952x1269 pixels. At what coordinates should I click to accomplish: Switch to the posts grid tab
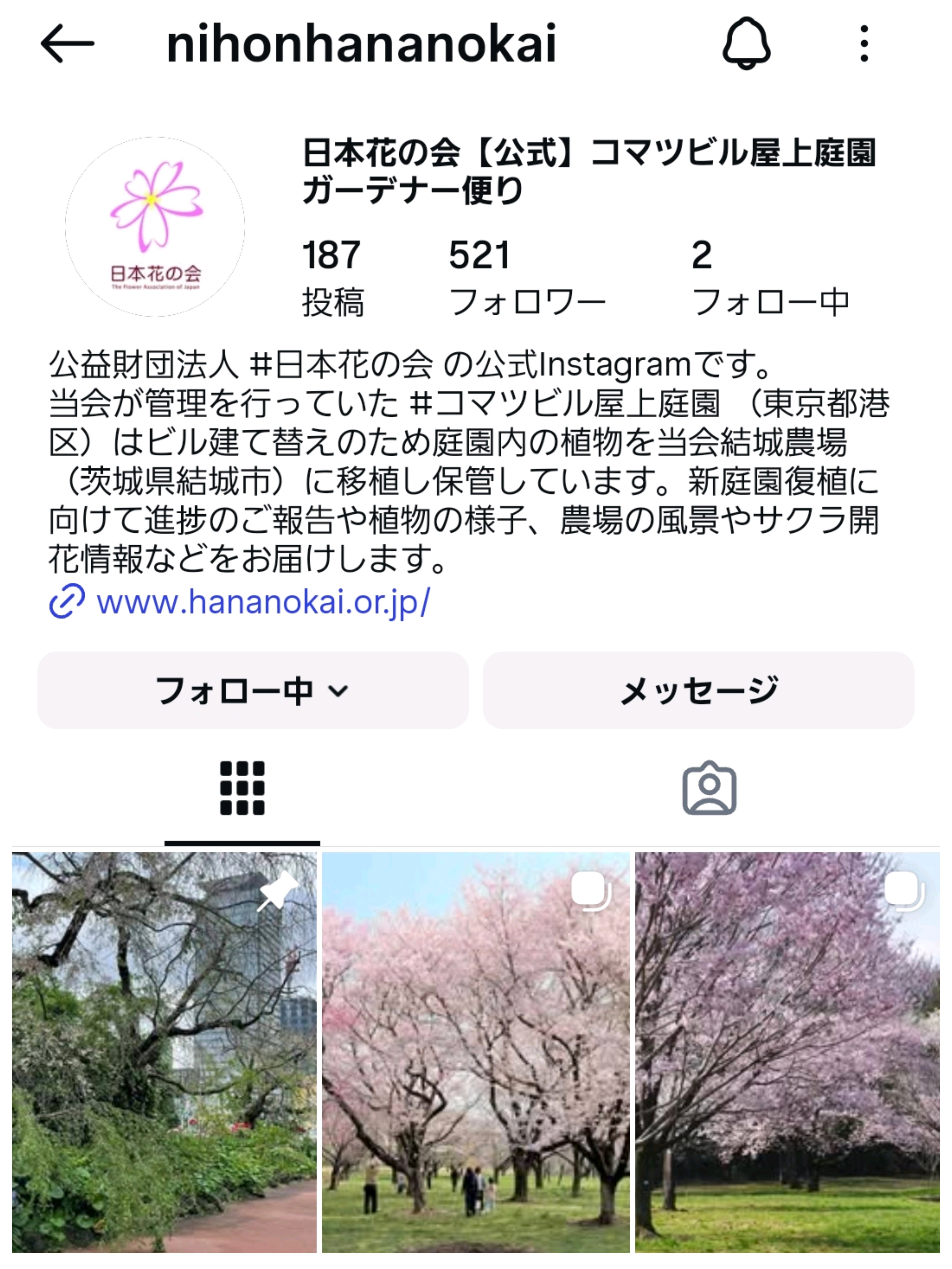click(x=242, y=788)
